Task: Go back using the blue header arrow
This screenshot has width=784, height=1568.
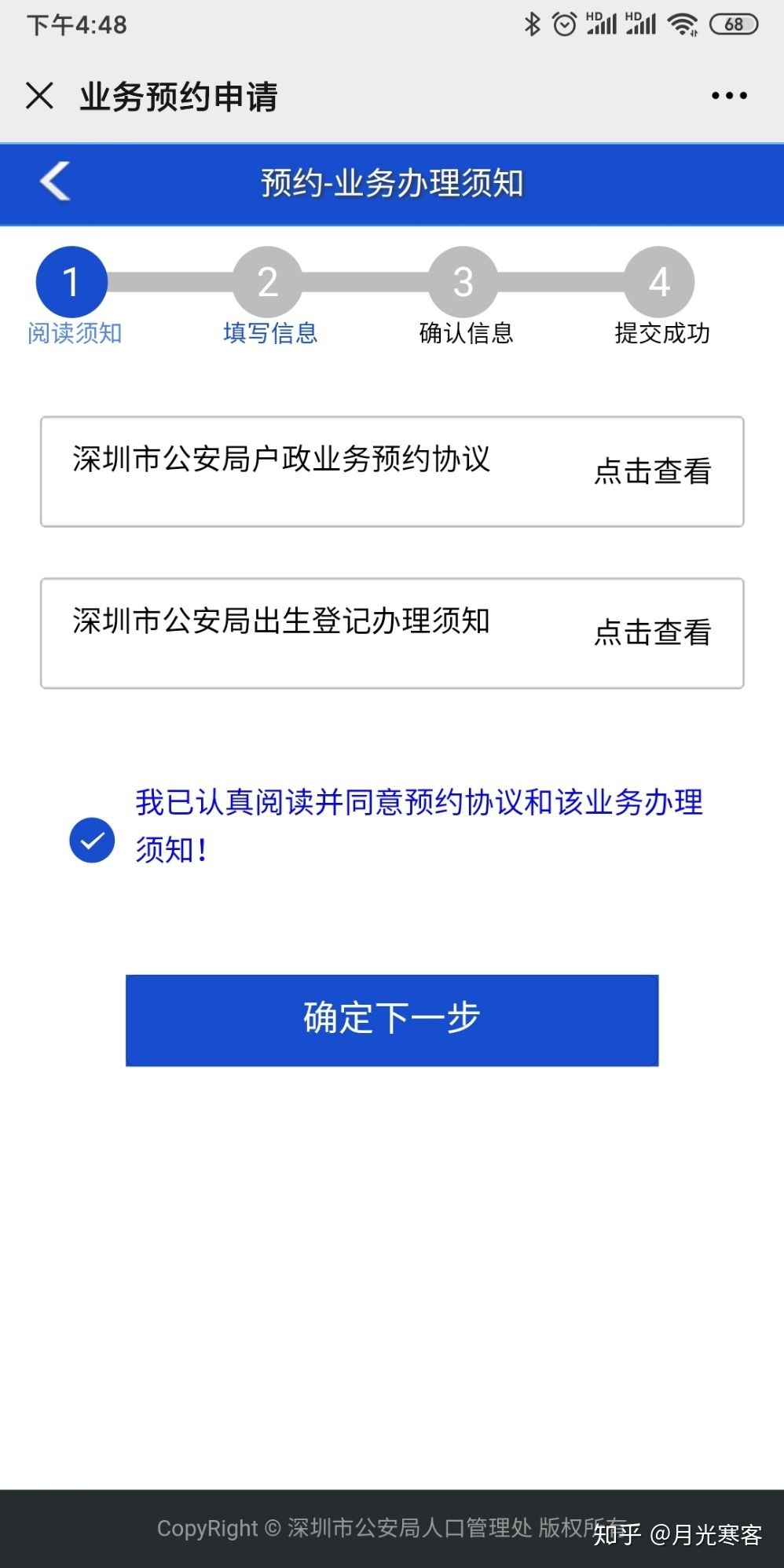Action: 55,181
